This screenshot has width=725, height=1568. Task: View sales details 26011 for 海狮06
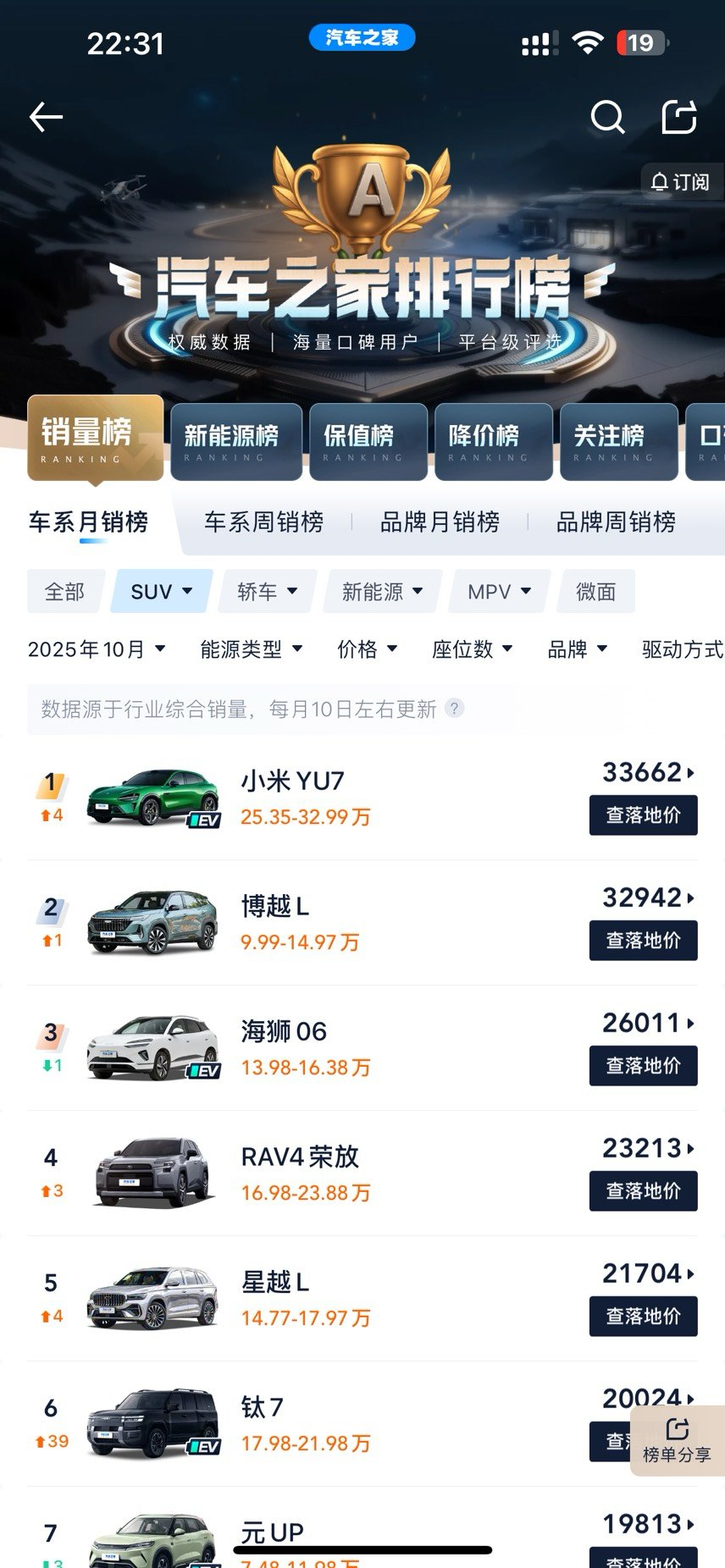(648, 1023)
